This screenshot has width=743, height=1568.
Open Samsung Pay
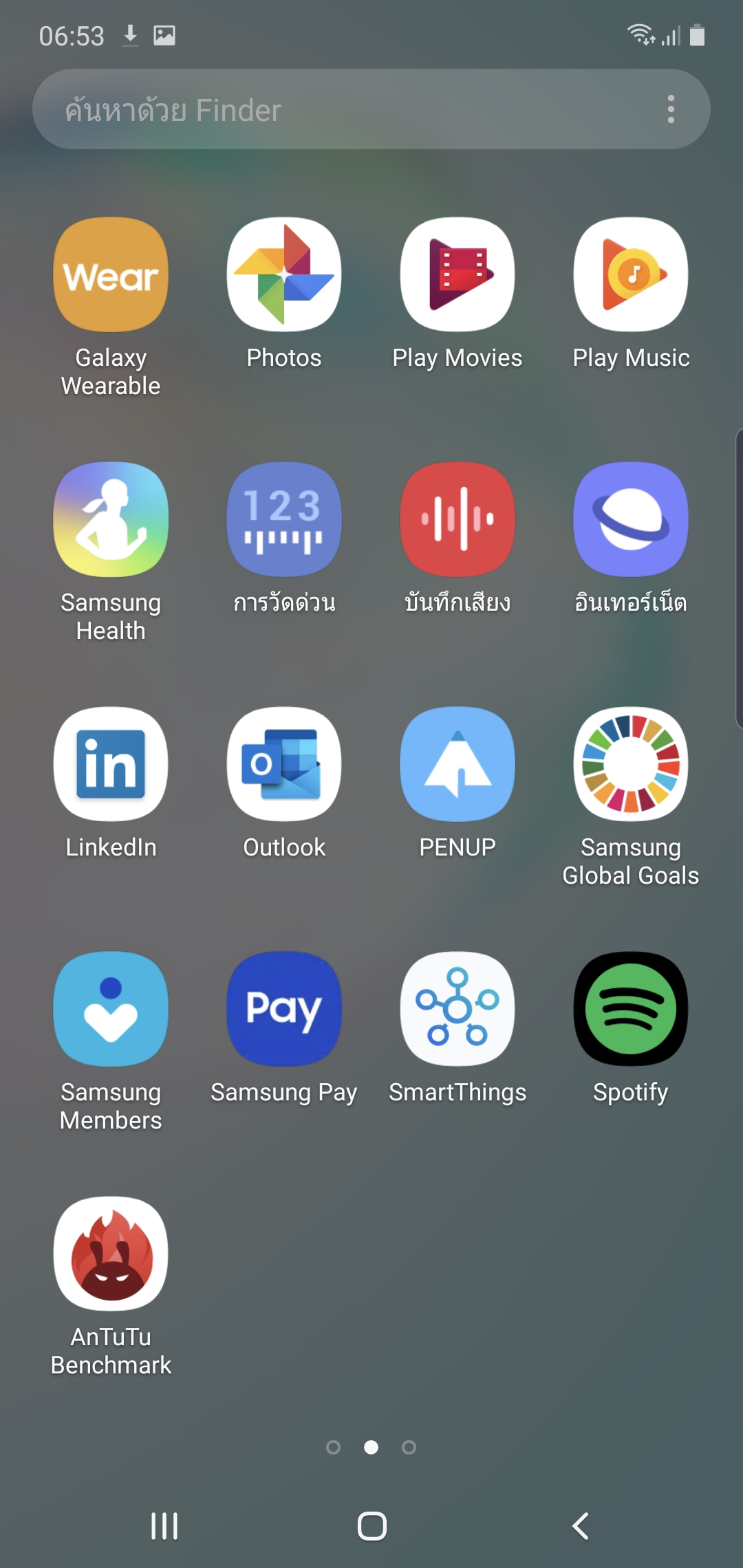(x=283, y=1008)
